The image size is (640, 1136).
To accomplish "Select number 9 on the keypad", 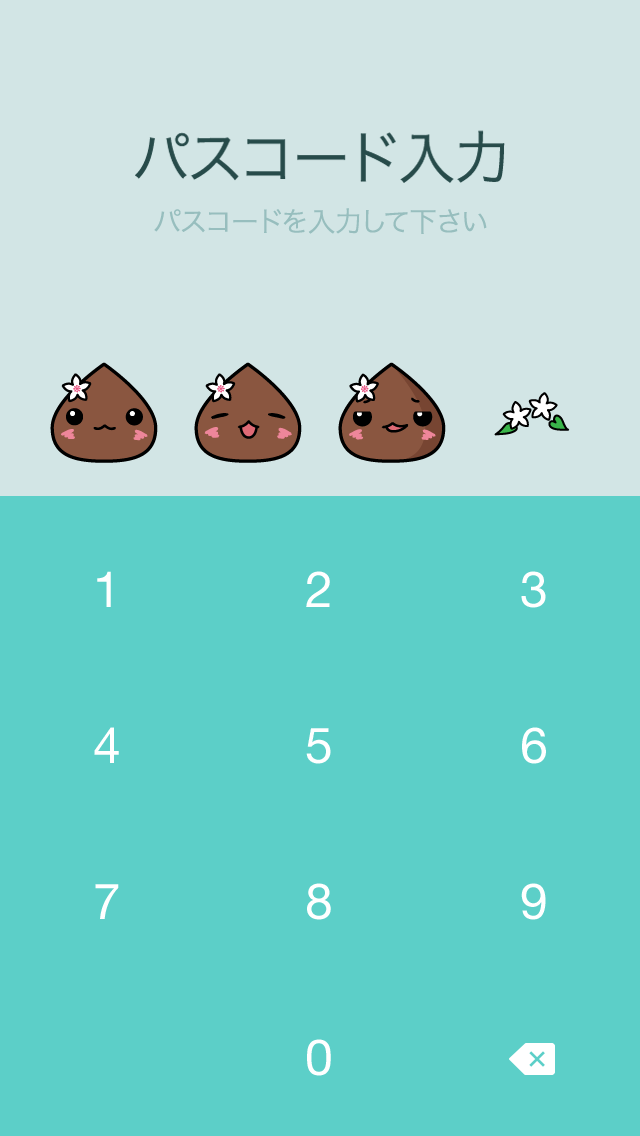I will [533, 902].
